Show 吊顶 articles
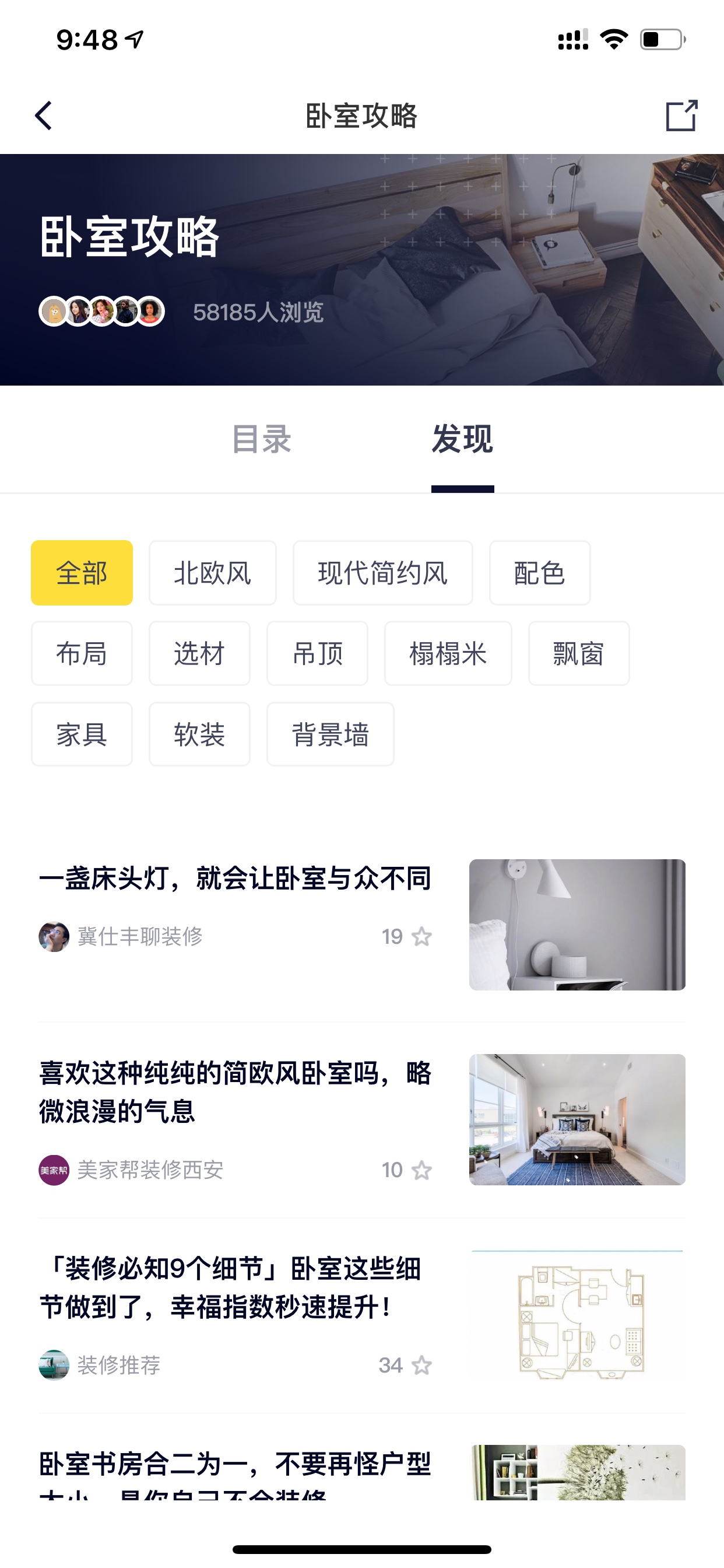 [317, 653]
